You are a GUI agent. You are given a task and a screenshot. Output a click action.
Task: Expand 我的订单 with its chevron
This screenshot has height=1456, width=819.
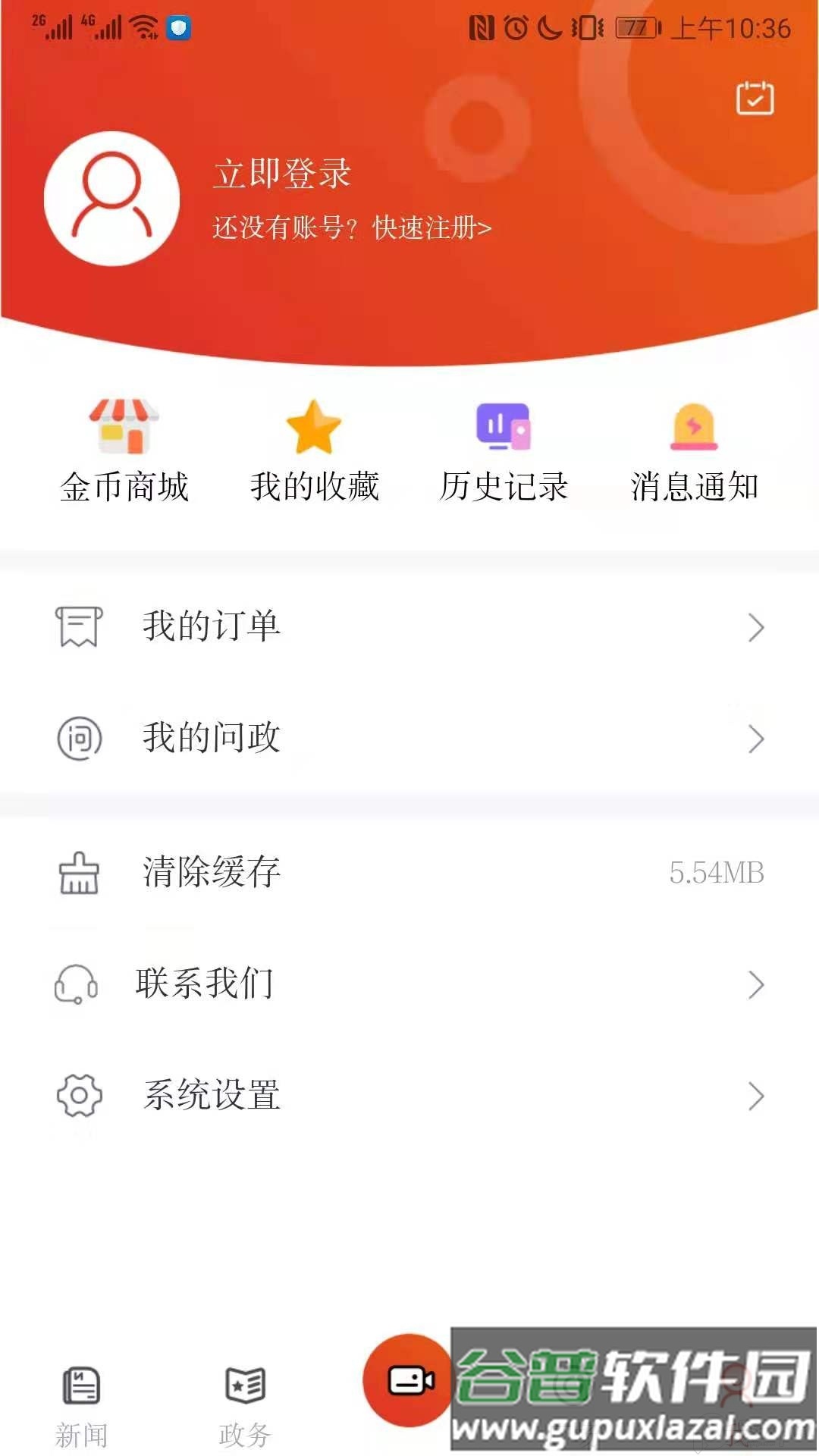click(x=756, y=627)
